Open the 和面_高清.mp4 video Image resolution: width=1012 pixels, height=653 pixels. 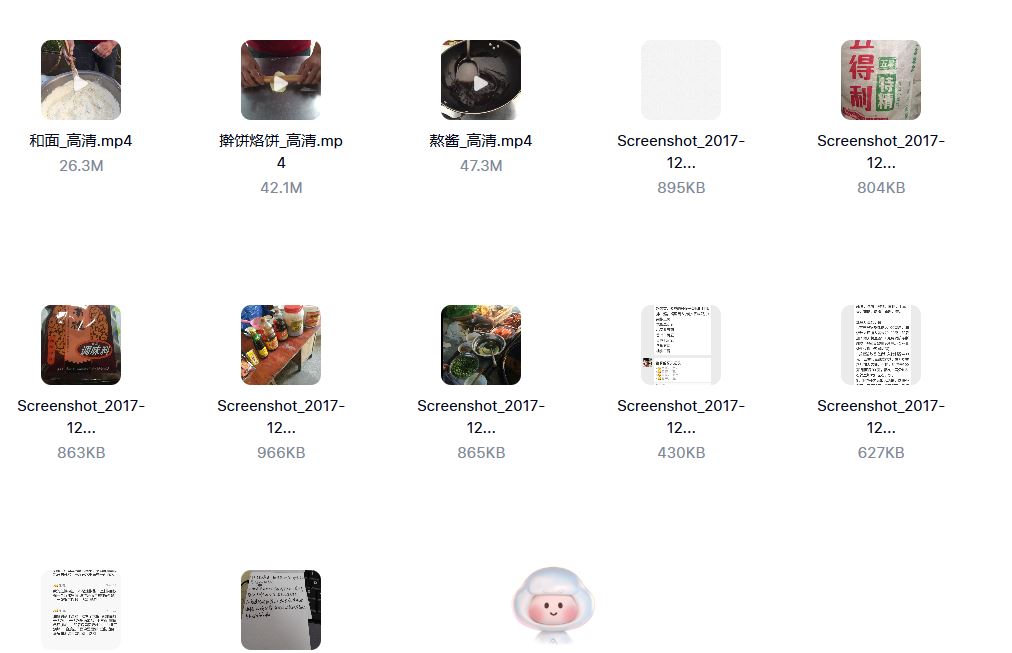81,80
